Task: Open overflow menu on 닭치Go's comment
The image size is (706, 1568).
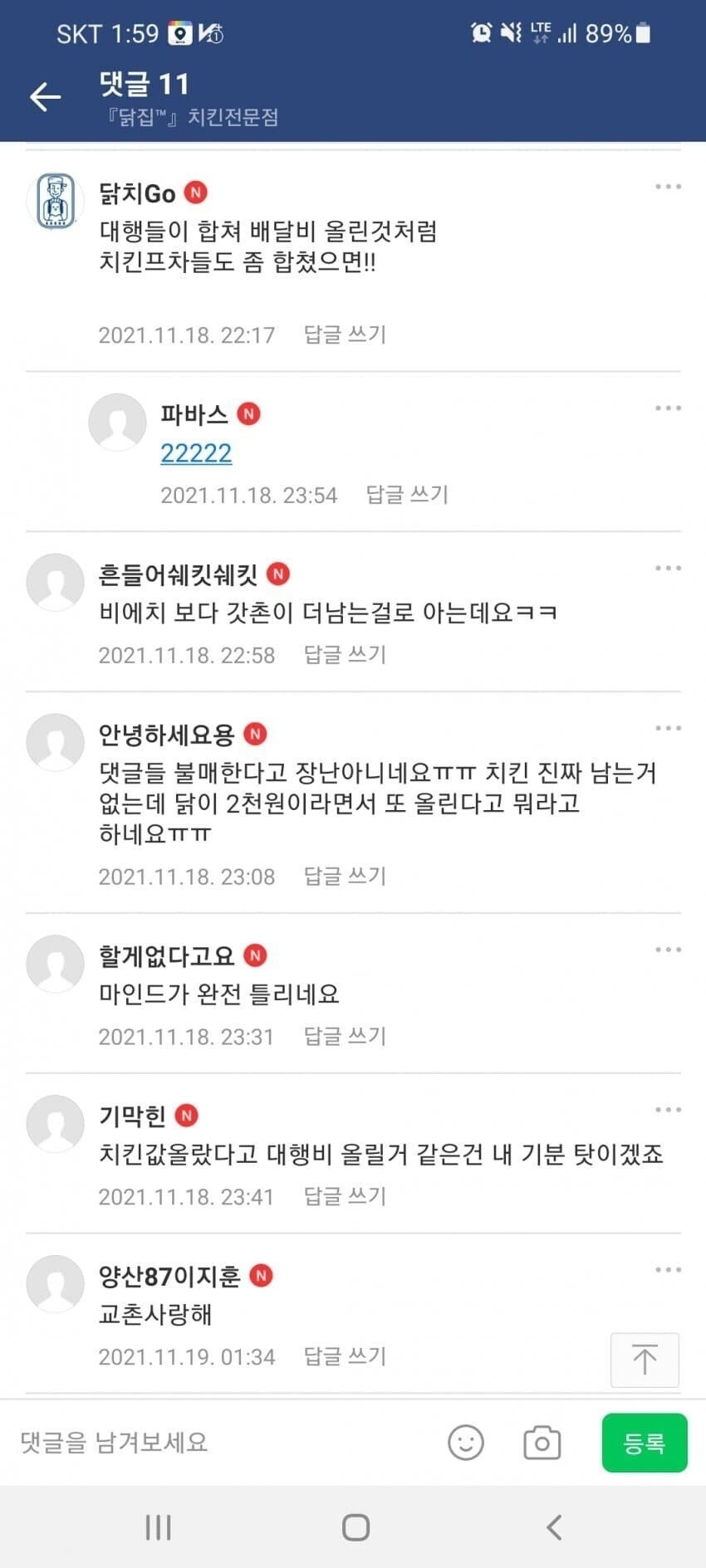Action: 668,187
